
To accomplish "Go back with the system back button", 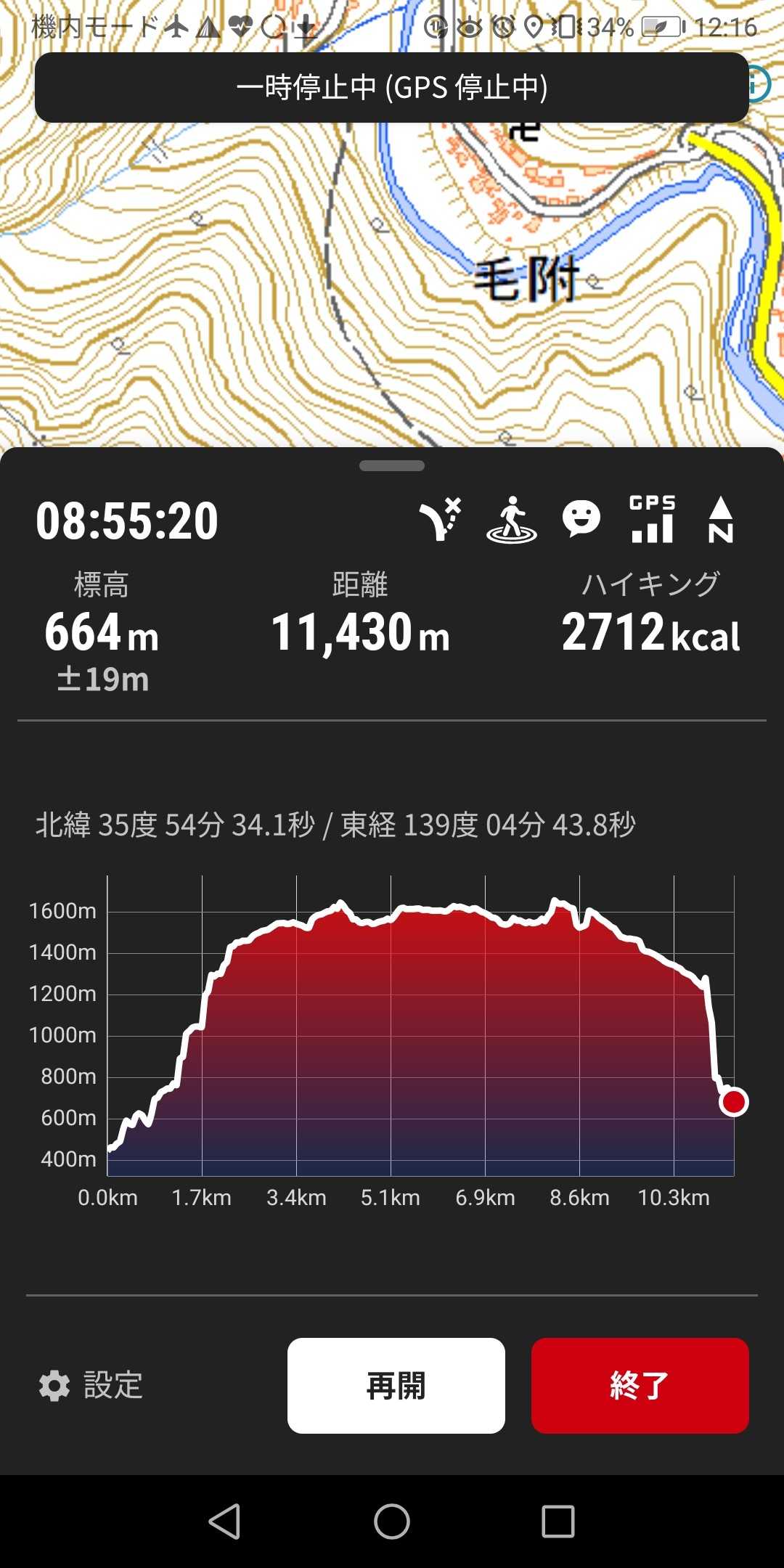I will coord(224,1521).
